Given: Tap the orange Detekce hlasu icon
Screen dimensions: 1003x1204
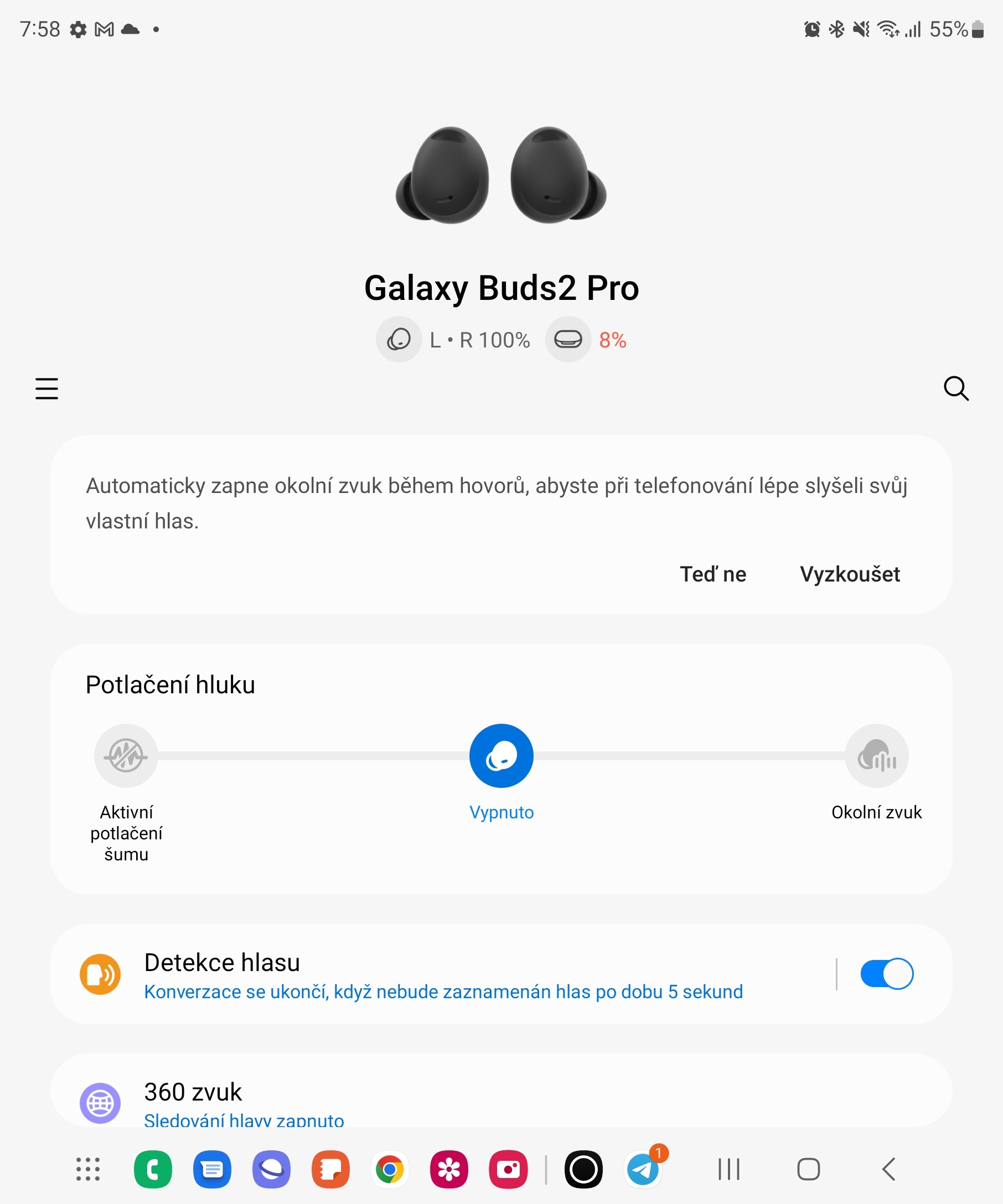Looking at the screenshot, I should tap(100, 973).
